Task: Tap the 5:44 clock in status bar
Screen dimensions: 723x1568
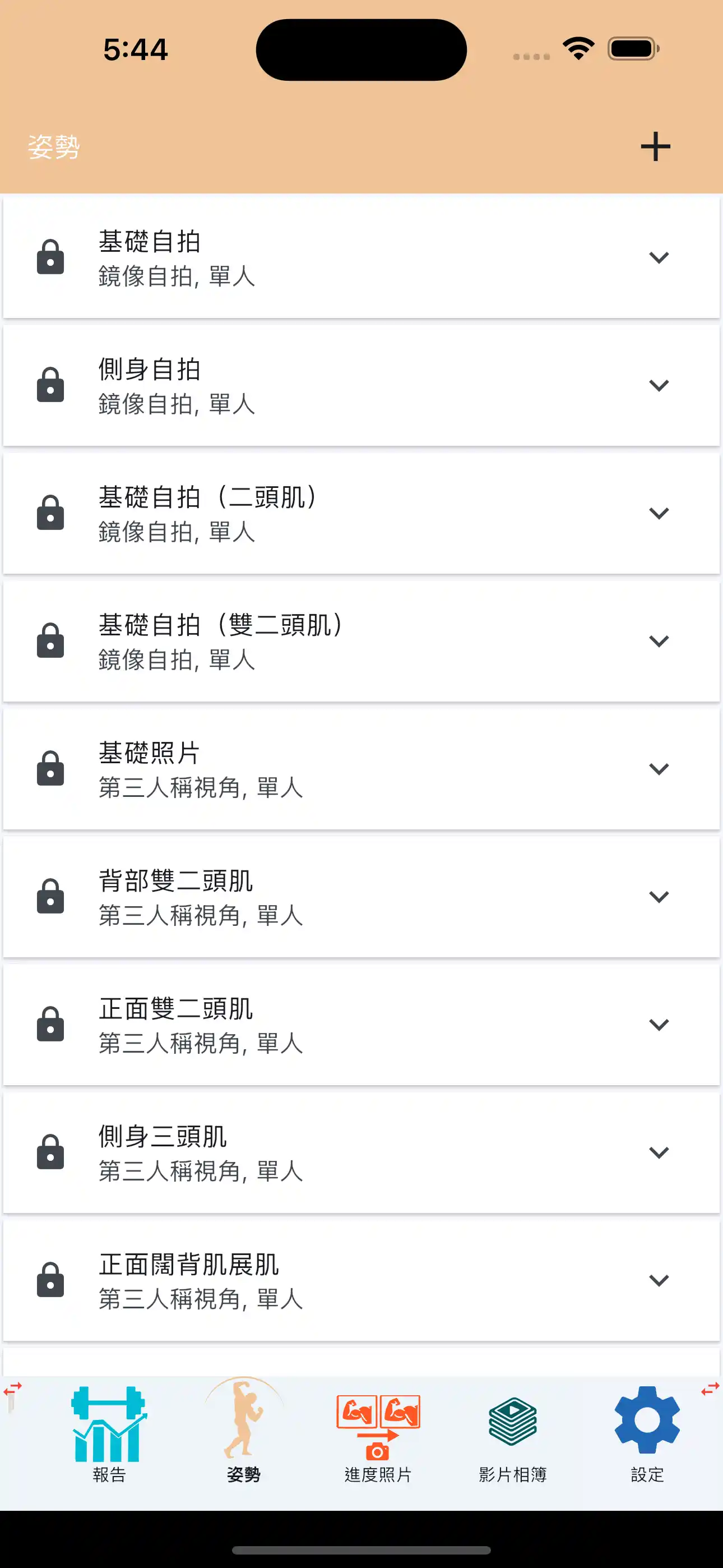Action: coord(135,49)
